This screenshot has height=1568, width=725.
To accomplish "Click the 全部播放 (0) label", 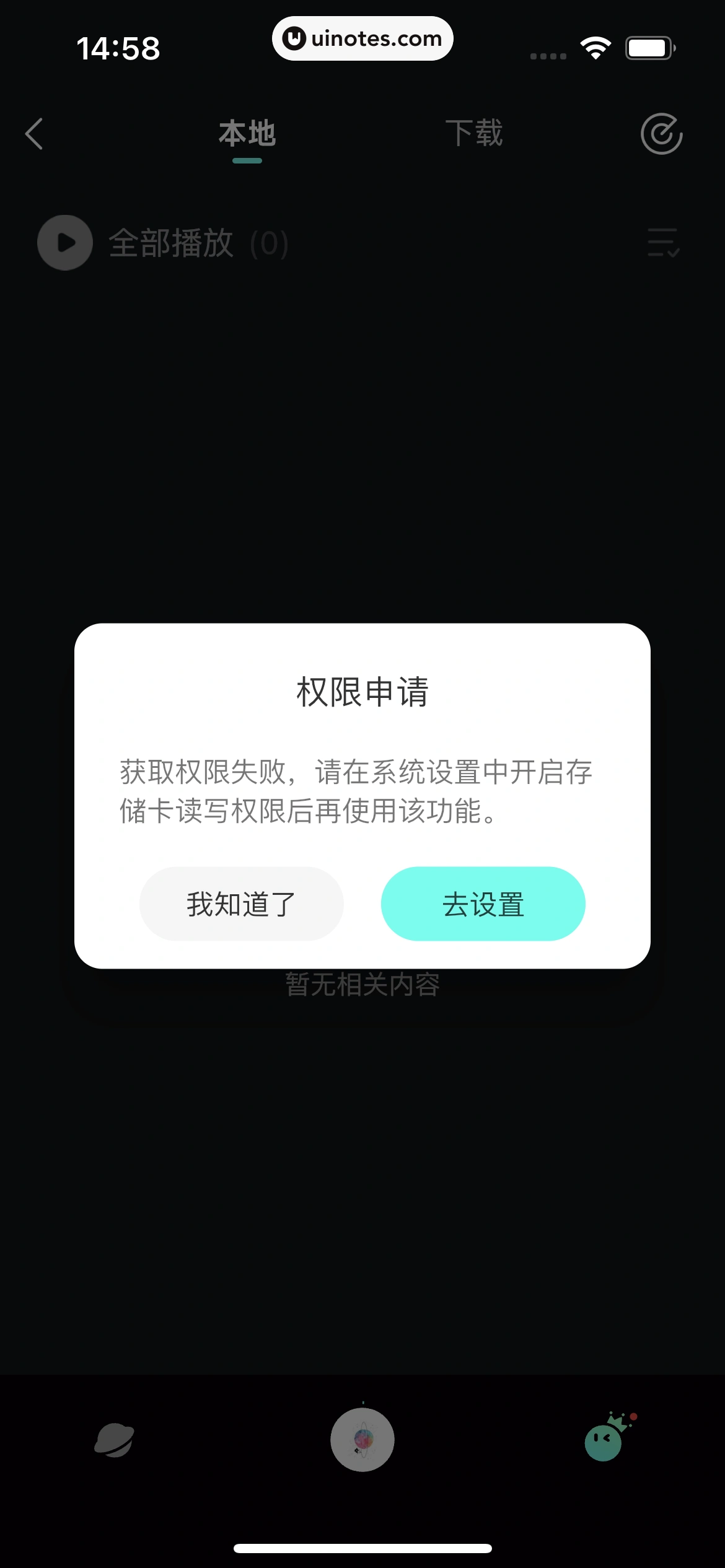I will [197, 243].
